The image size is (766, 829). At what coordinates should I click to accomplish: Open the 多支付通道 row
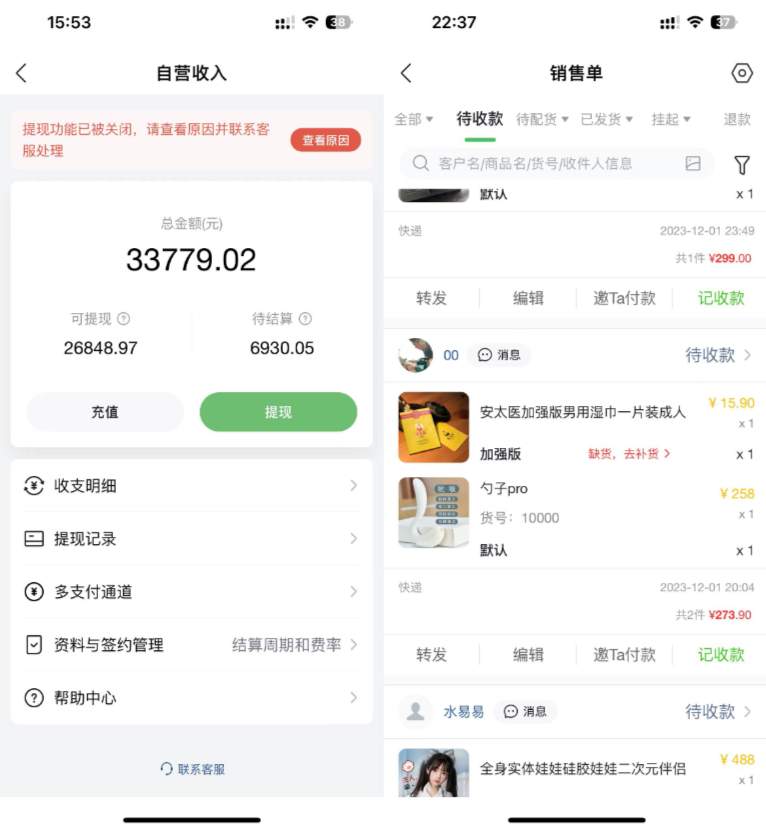coord(191,592)
